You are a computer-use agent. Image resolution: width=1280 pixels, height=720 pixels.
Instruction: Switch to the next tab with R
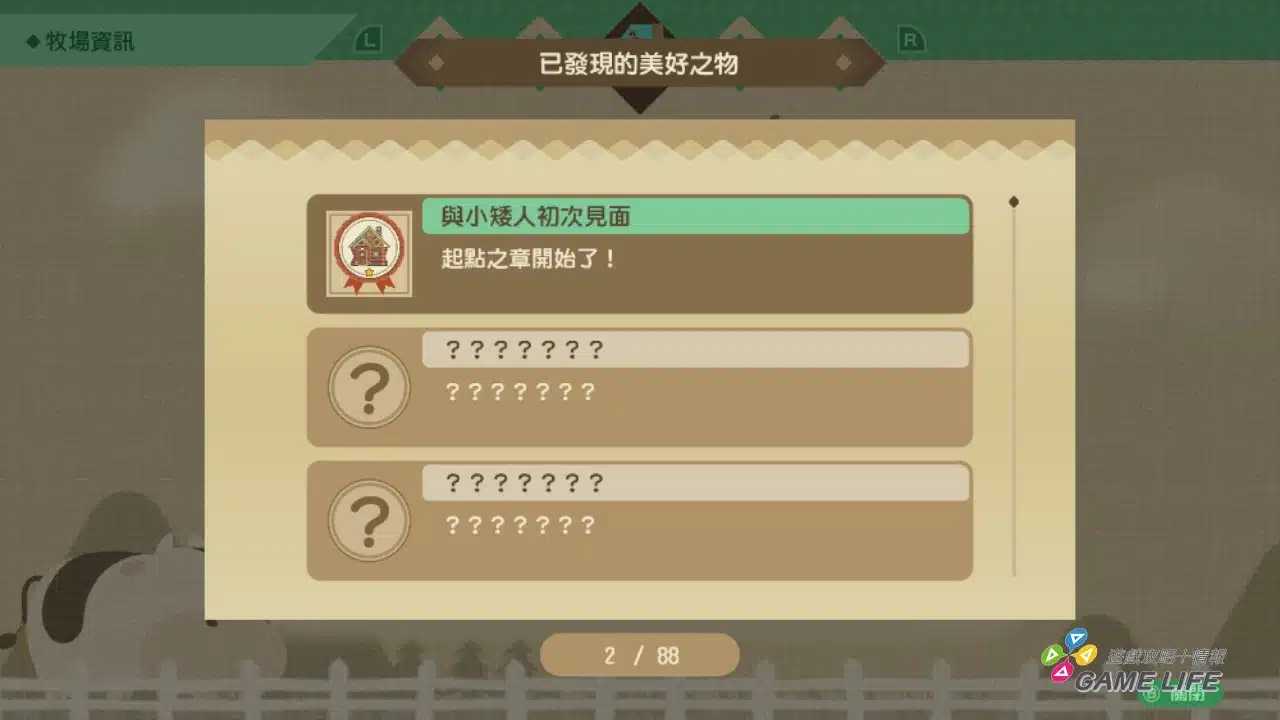click(x=910, y=41)
